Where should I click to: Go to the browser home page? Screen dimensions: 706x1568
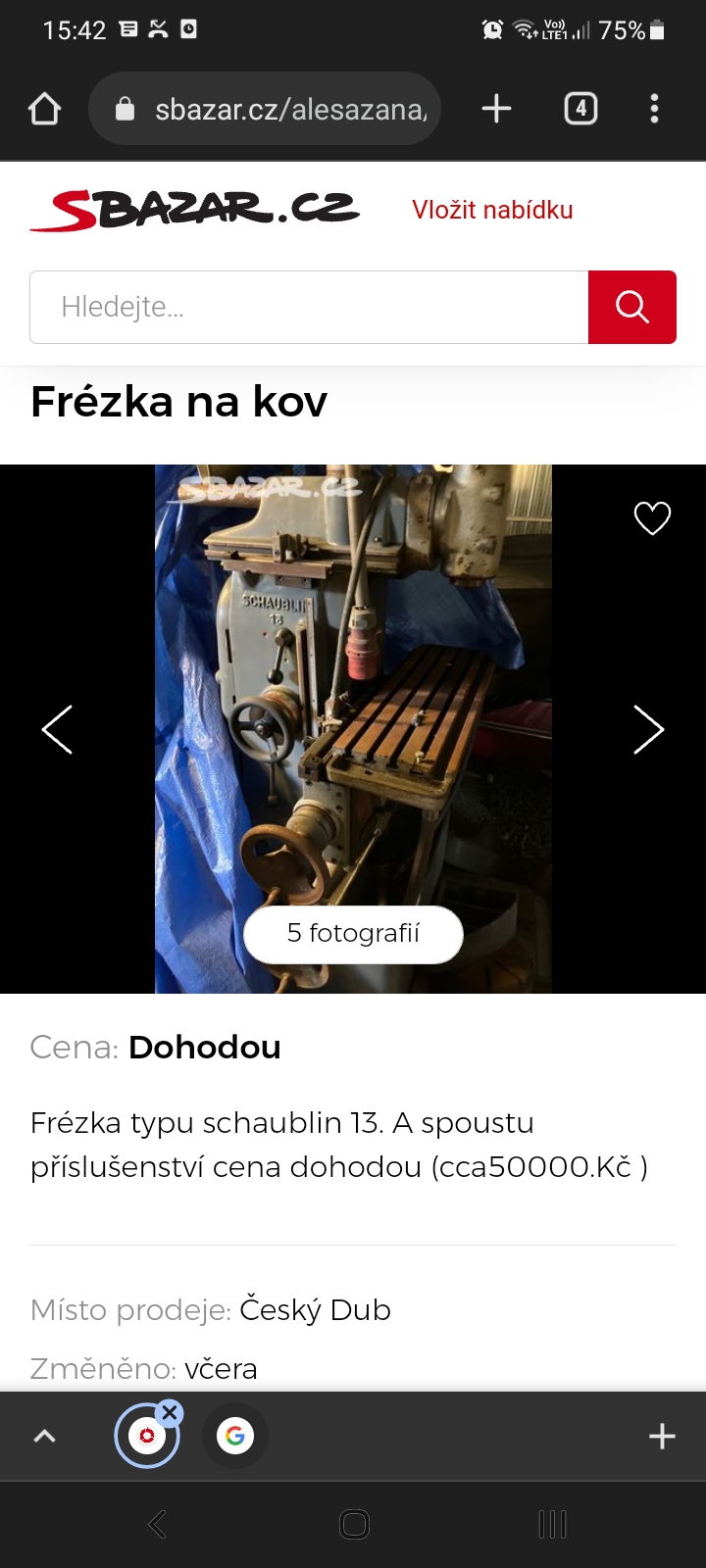(x=45, y=109)
